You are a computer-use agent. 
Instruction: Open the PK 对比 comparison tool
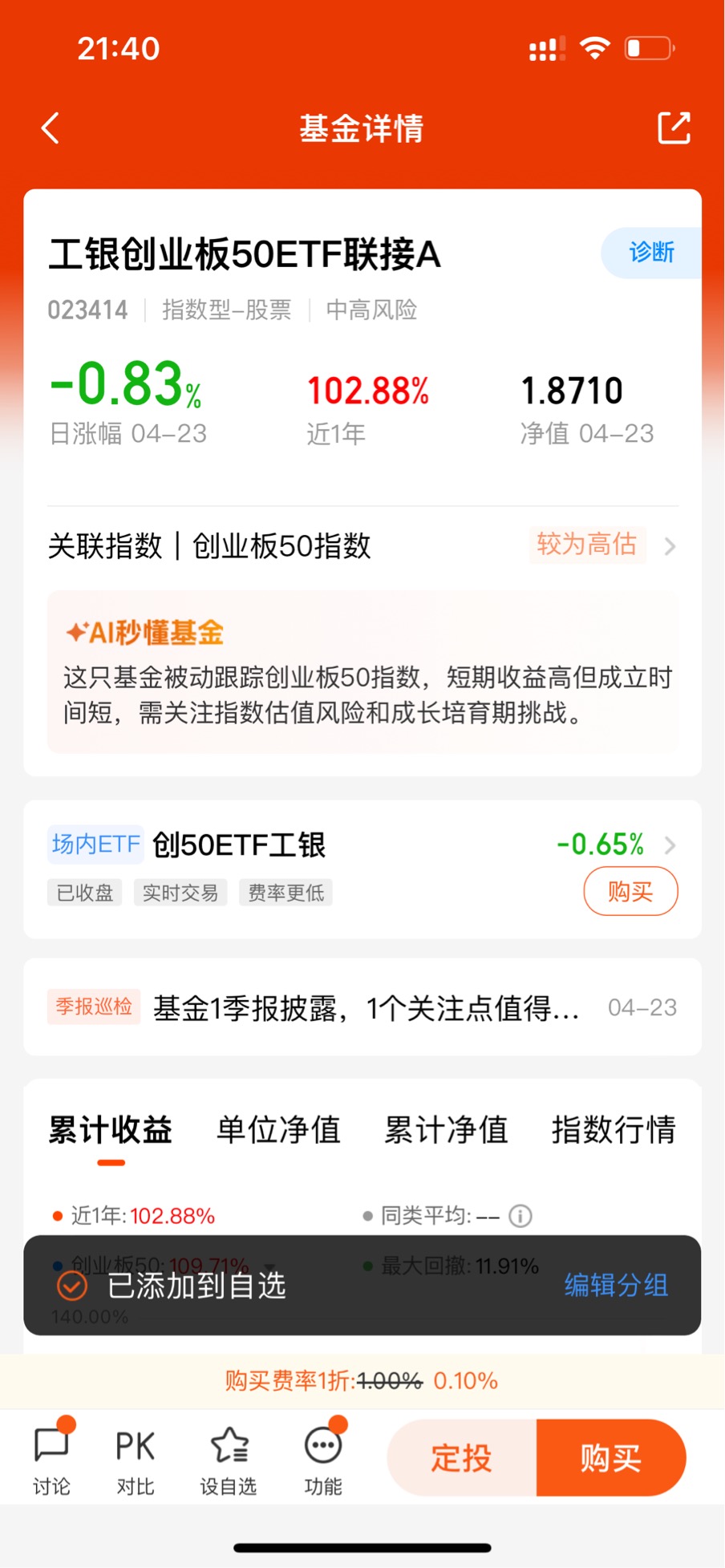point(135,1461)
